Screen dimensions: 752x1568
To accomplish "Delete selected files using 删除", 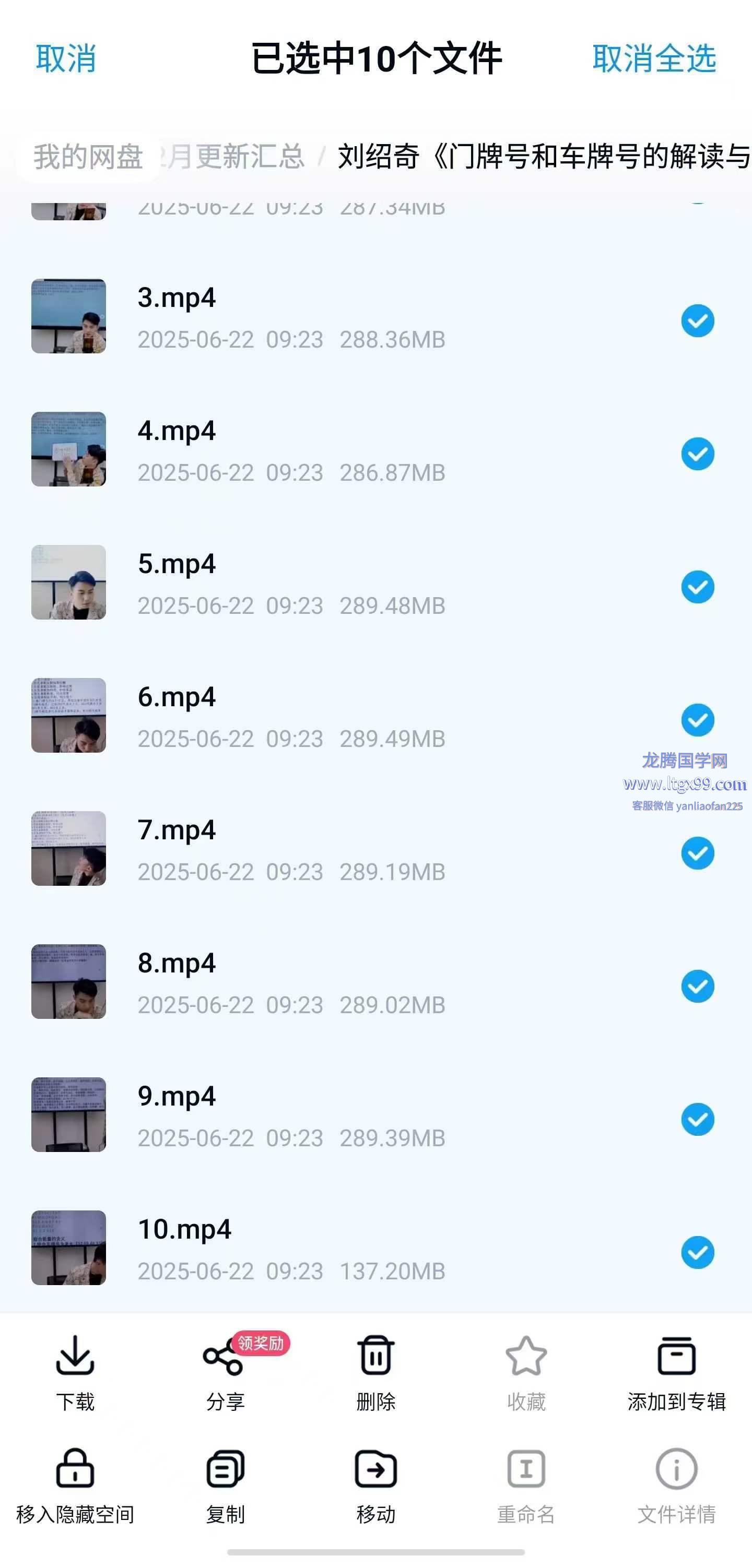I will click(x=375, y=1373).
